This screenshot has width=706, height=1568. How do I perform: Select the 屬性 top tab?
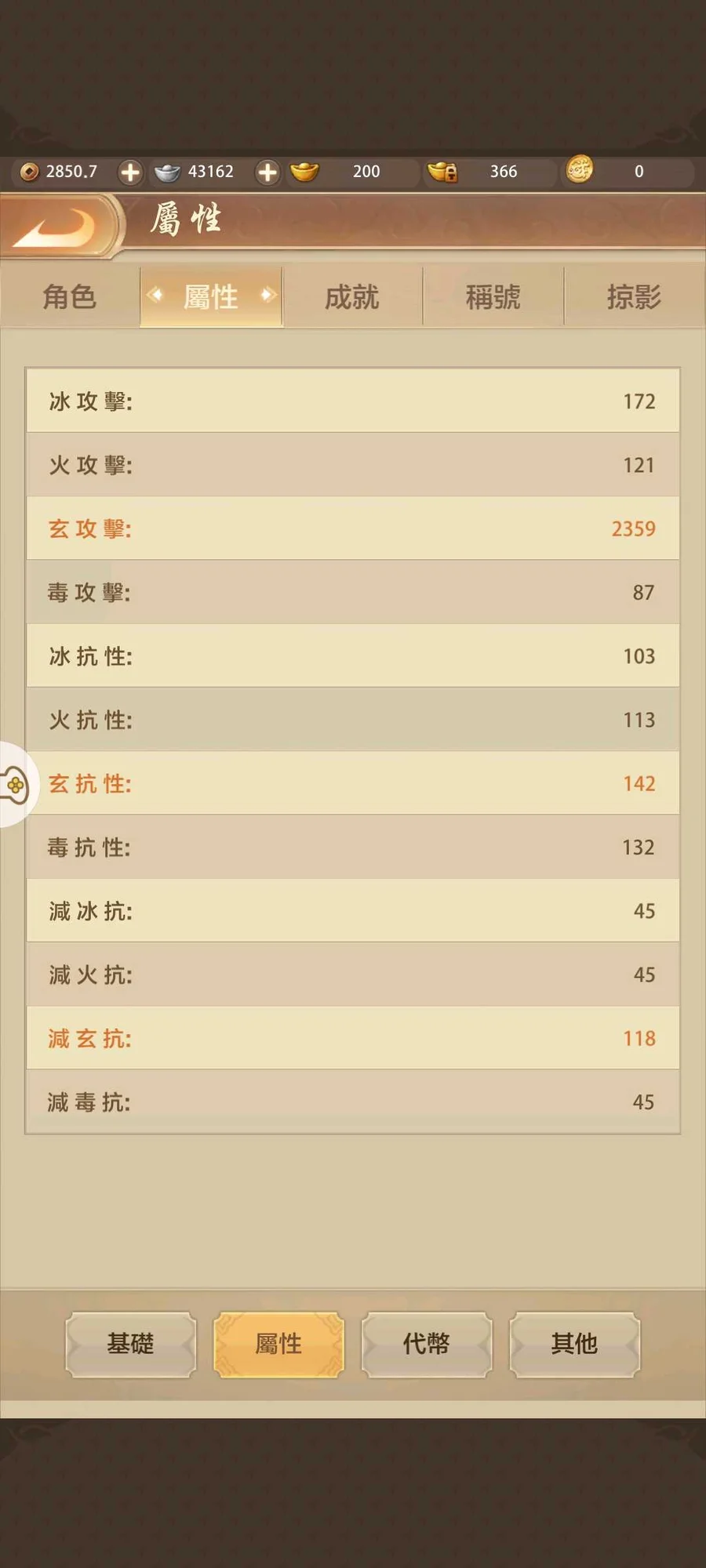click(x=211, y=297)
